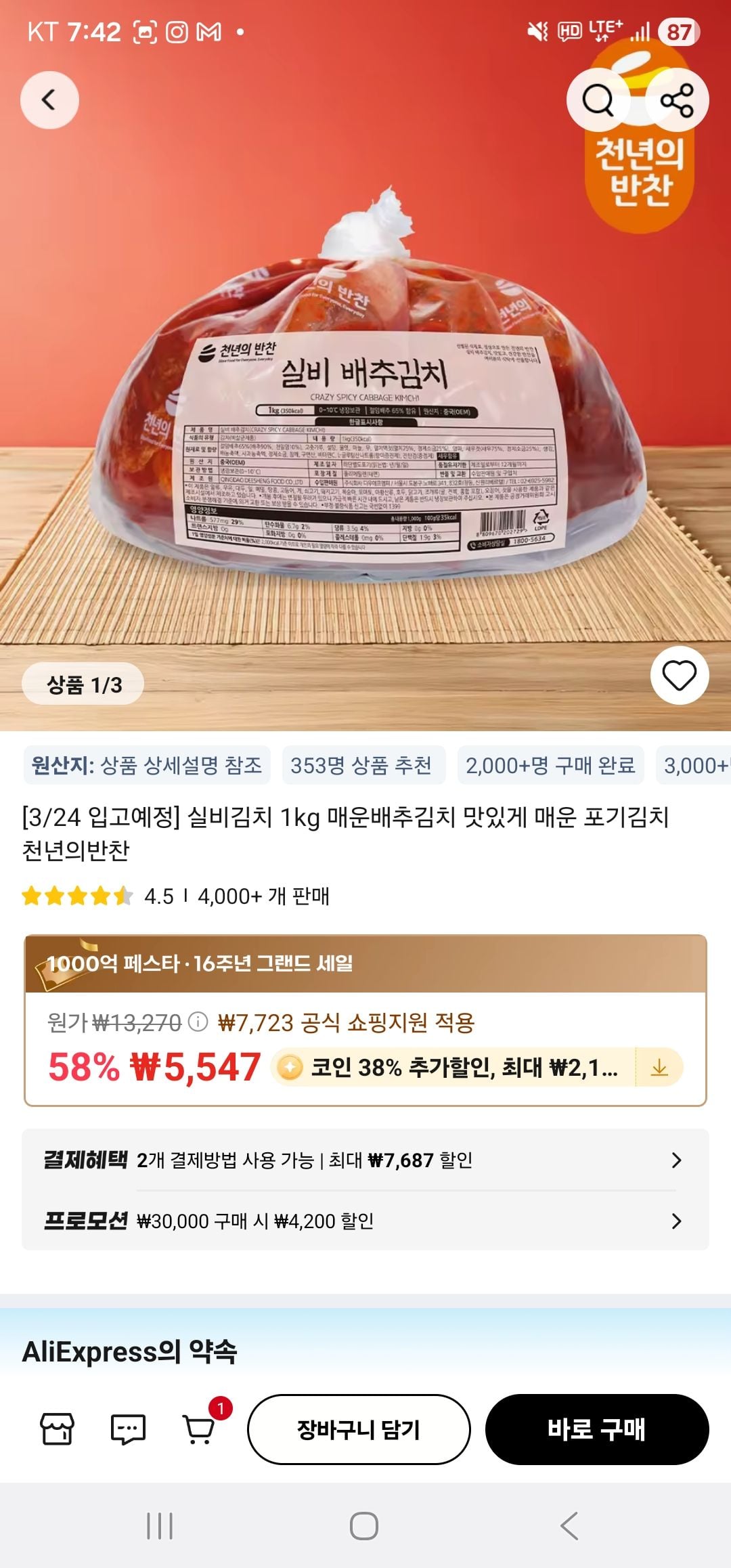This screenshot has width=731, height=1568.
Task: Go back using the top-left arrow
Action: (x=49, y=100)
